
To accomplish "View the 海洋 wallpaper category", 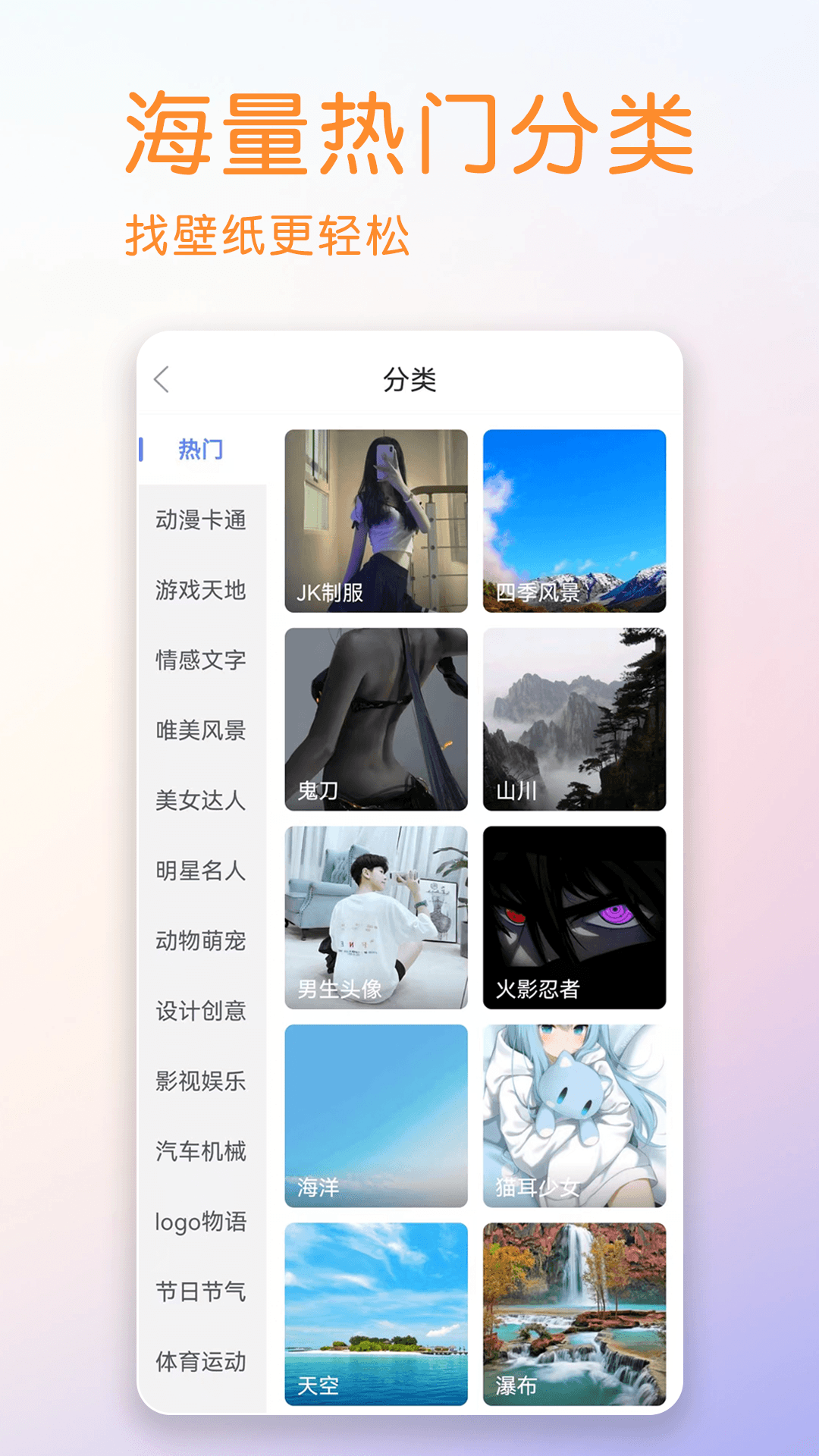I will pyautogui.click(x=377, y=1115).
